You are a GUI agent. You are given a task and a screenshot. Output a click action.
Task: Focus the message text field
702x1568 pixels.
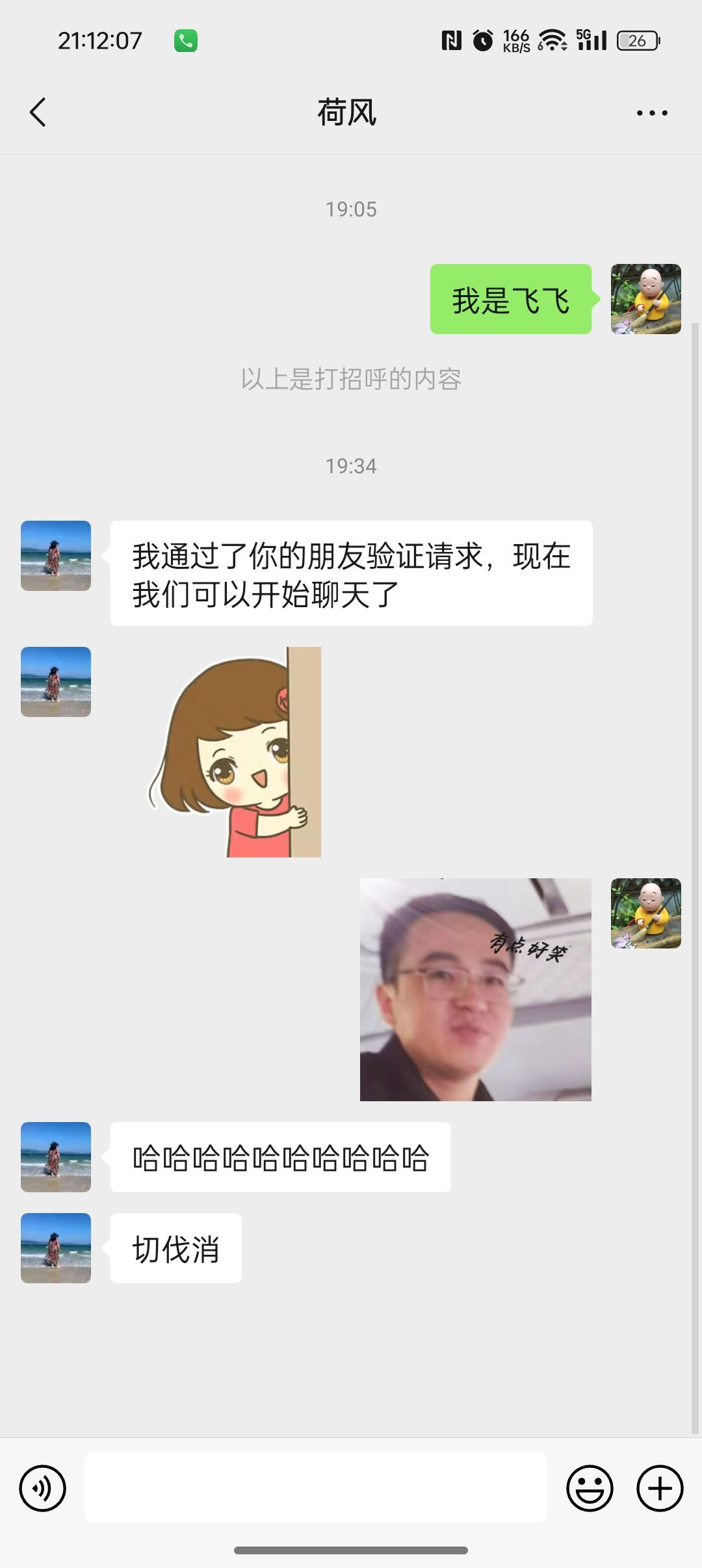(315, 1487)
